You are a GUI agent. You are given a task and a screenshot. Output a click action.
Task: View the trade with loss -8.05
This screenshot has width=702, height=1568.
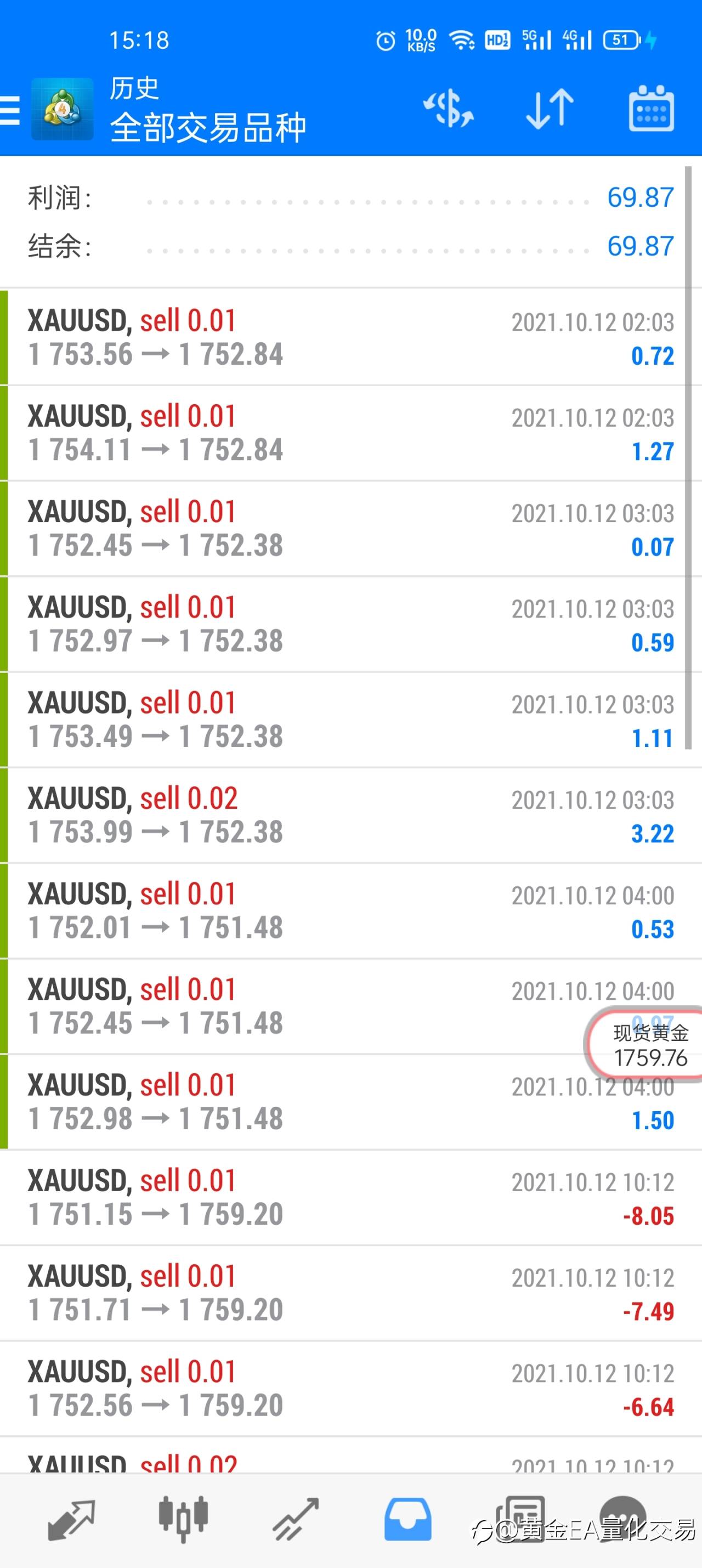350,1198
